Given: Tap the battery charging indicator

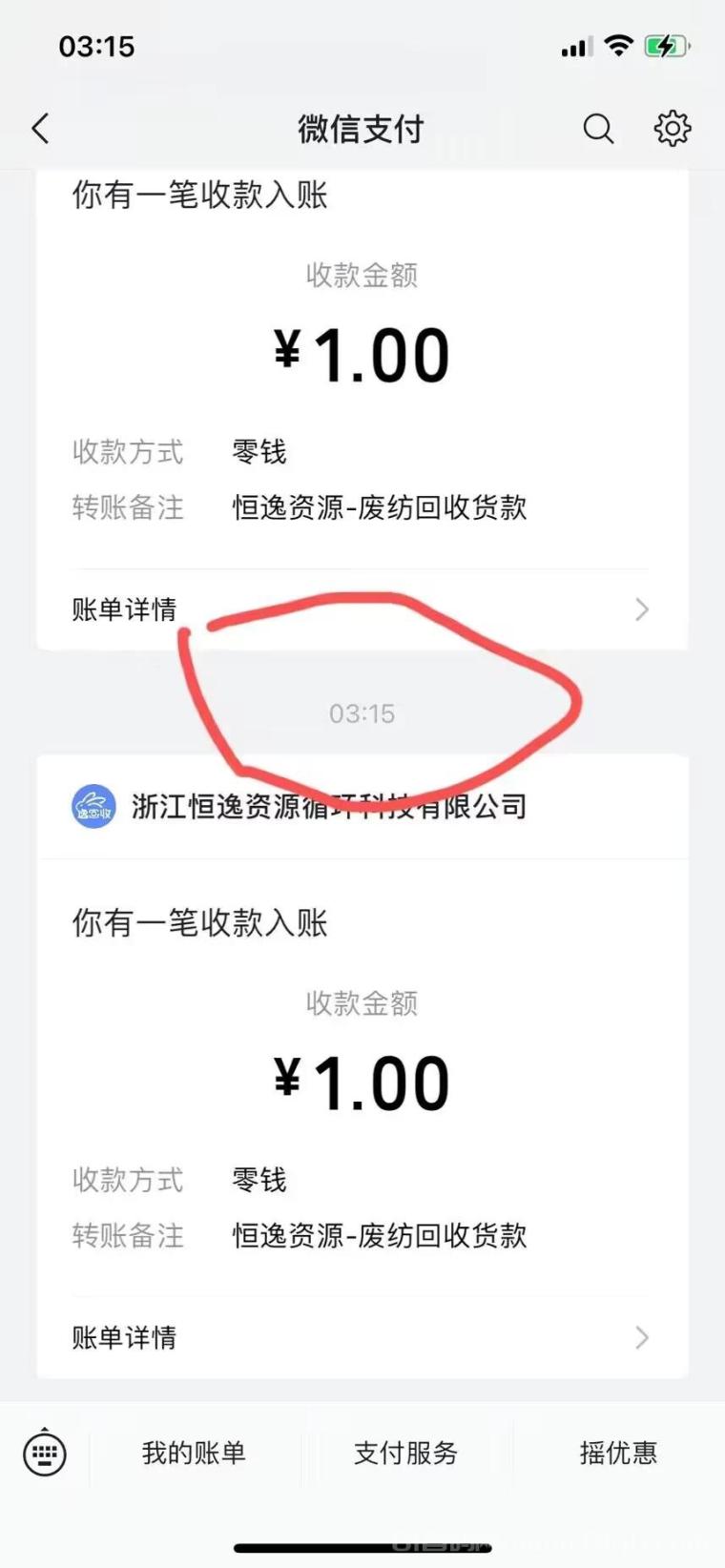Looking at the screenshot, I should coord(666,44).
